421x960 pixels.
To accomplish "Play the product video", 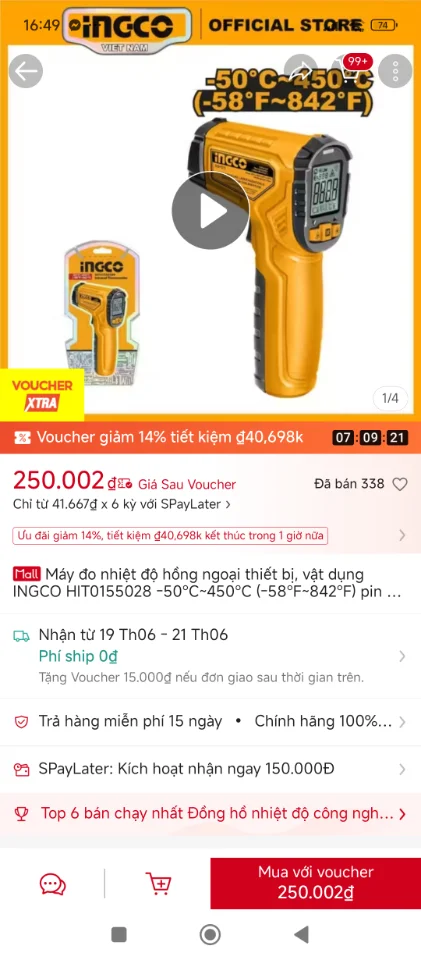I will [x=210, y=210].
